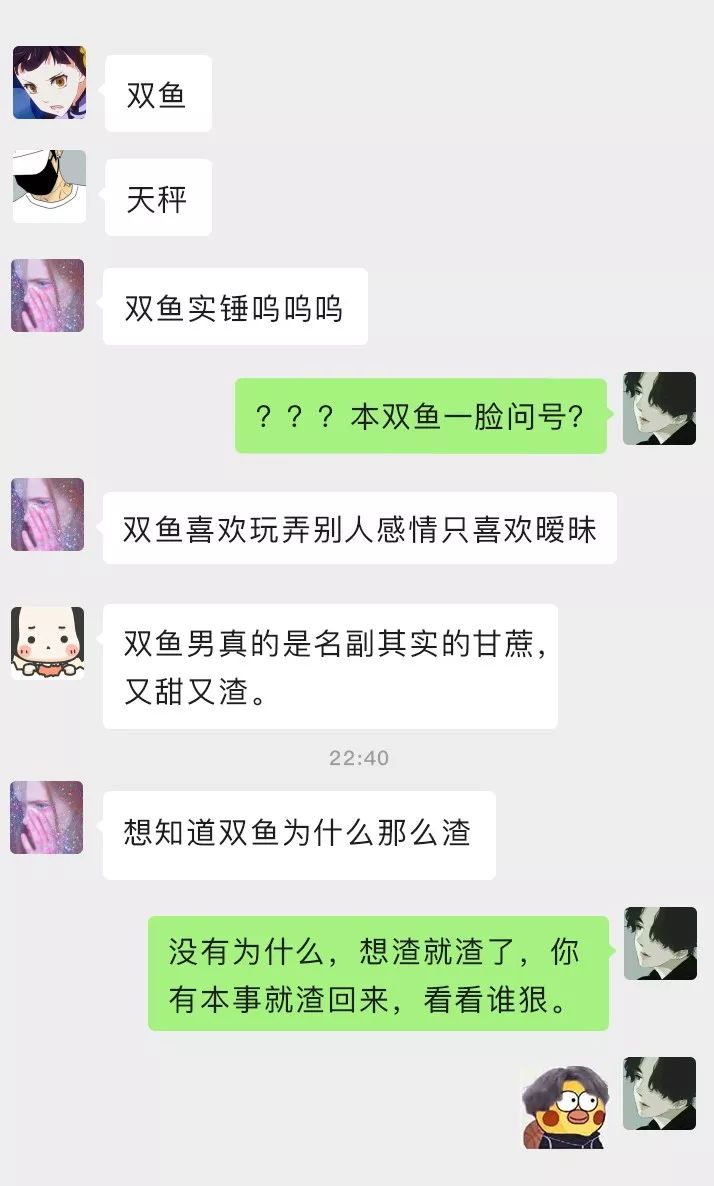This screenshot has height=1186, width=714.
Task: Open own avatar beside 本双鱼一脸问号 message
Action: point(659,408)
